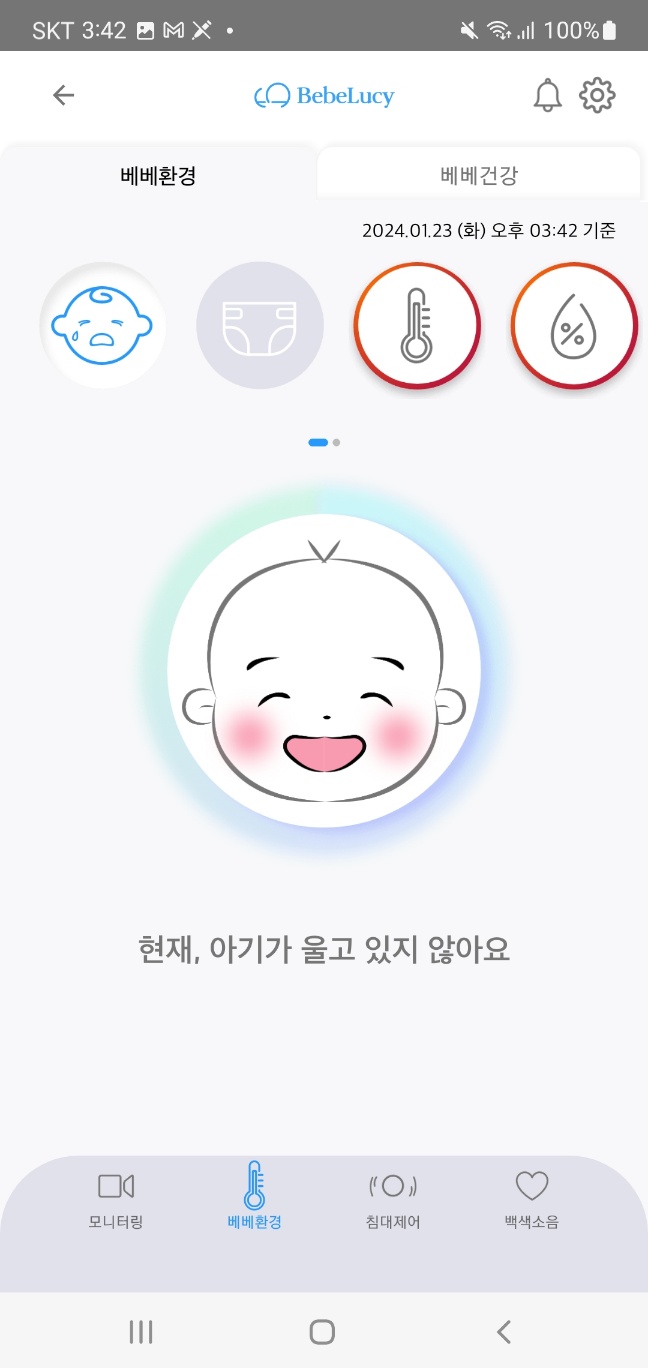Select the crying baby status icon
Viewport: 648px width, 1368px height.
click(x=102, y=325)
